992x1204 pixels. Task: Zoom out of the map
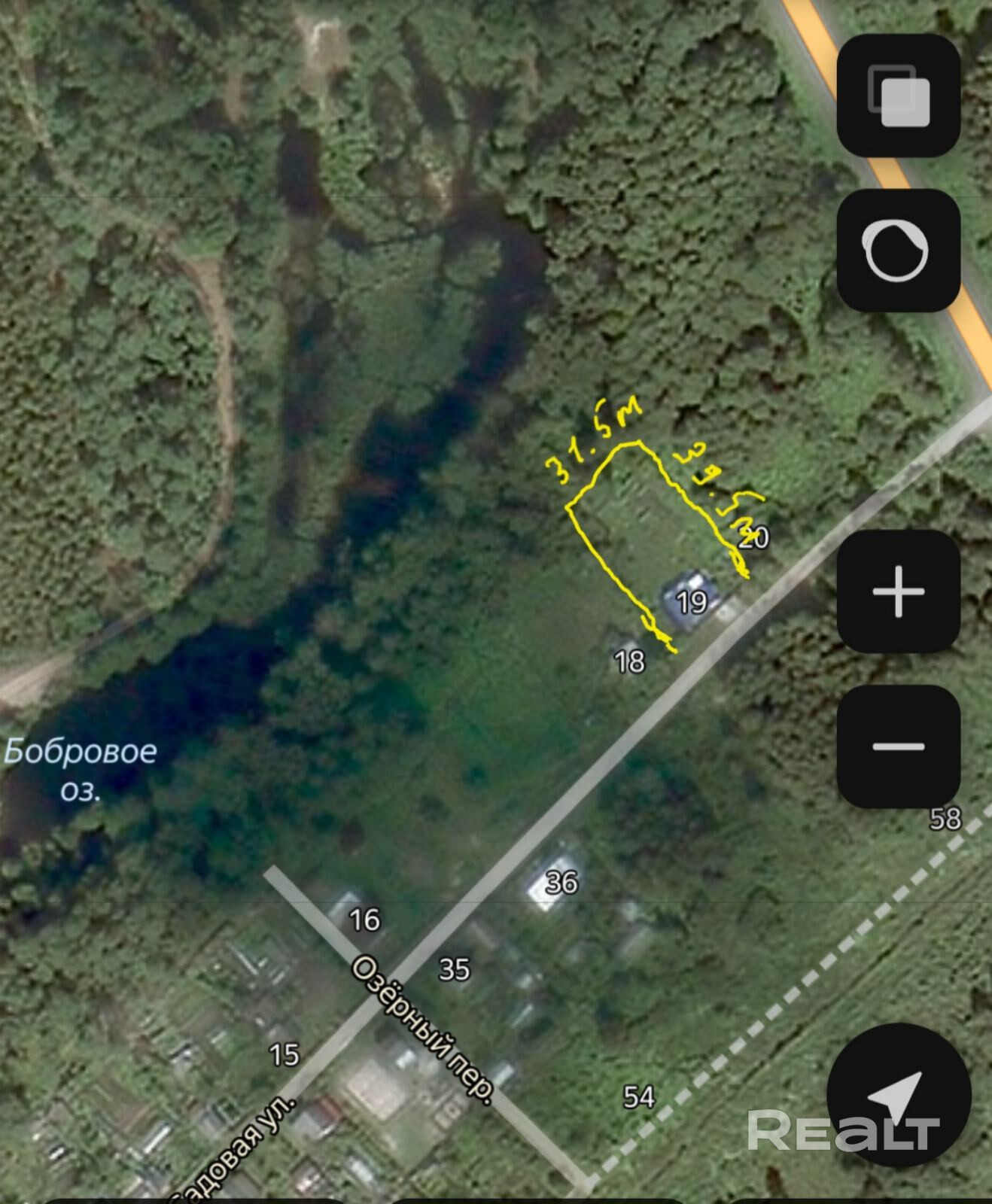click(899, 746)
